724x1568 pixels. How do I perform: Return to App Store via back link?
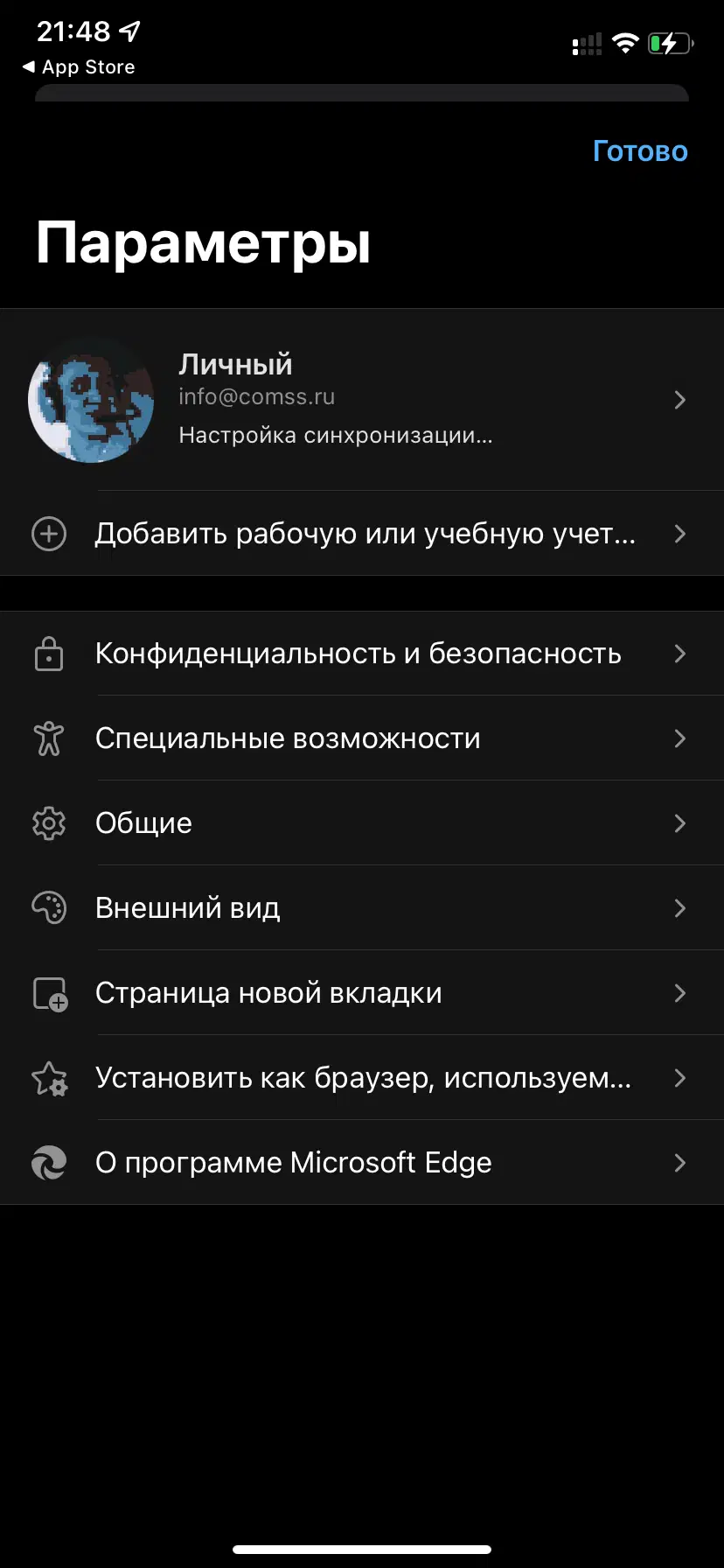[79, 67]
